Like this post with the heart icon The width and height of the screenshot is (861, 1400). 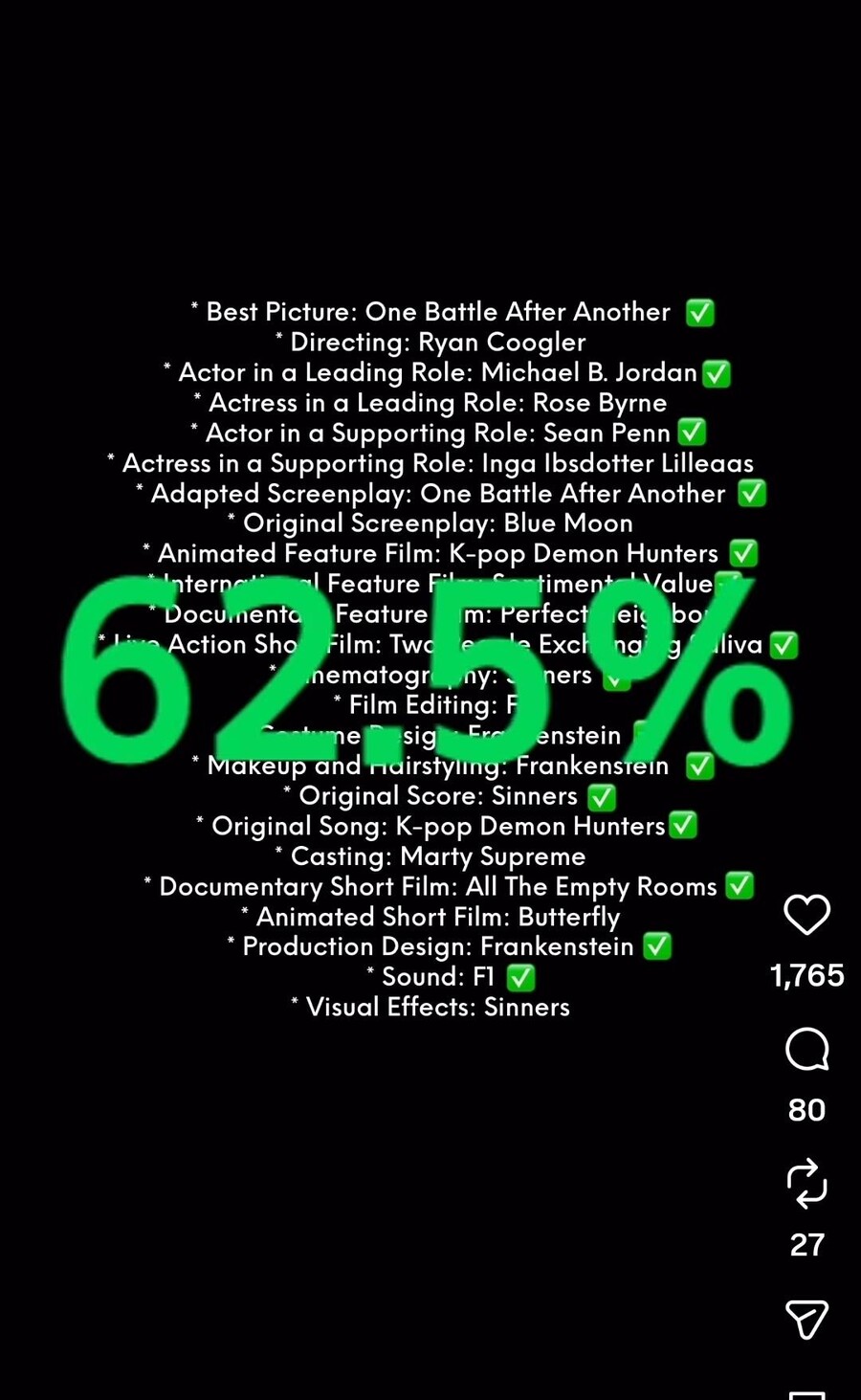point(806,914)
